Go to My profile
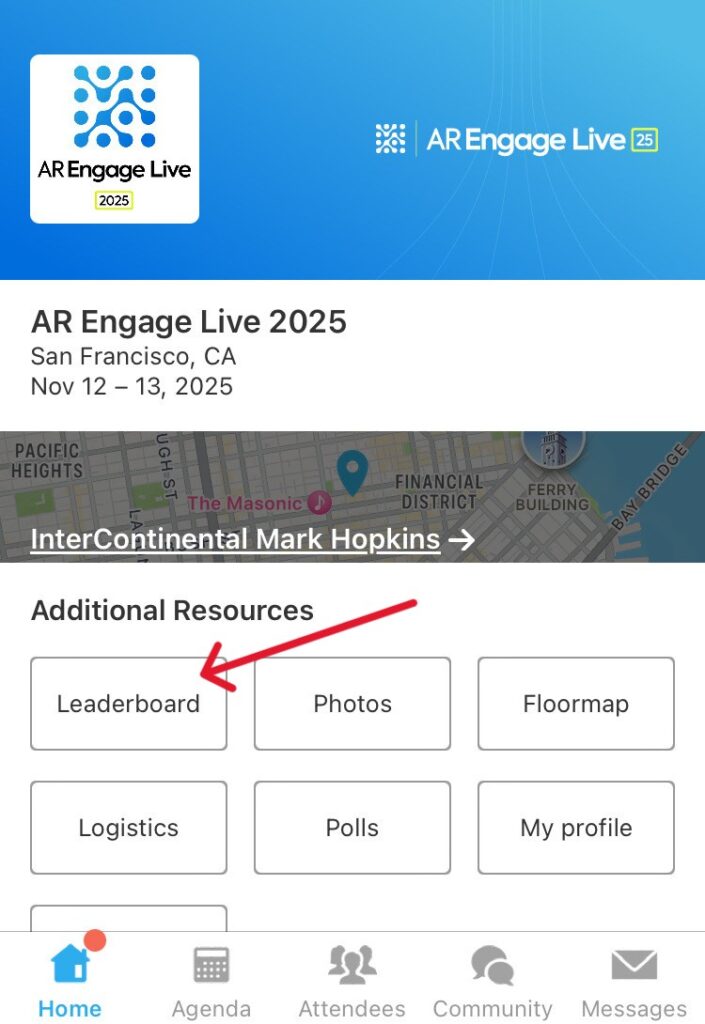This screenshot has height=1024, width=705. [x=575, y=827]
